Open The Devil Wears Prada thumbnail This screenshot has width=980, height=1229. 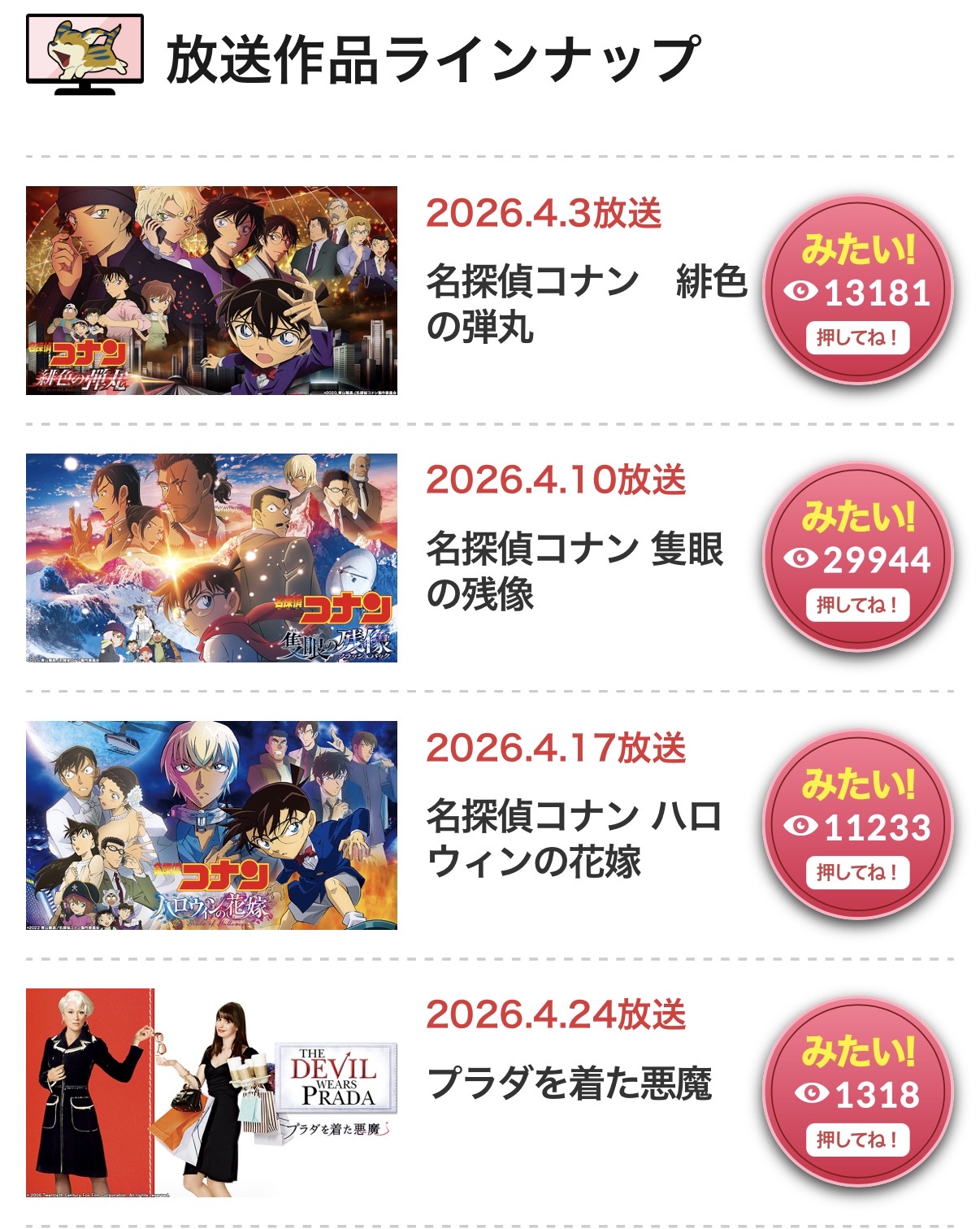tap(211, 1092)
